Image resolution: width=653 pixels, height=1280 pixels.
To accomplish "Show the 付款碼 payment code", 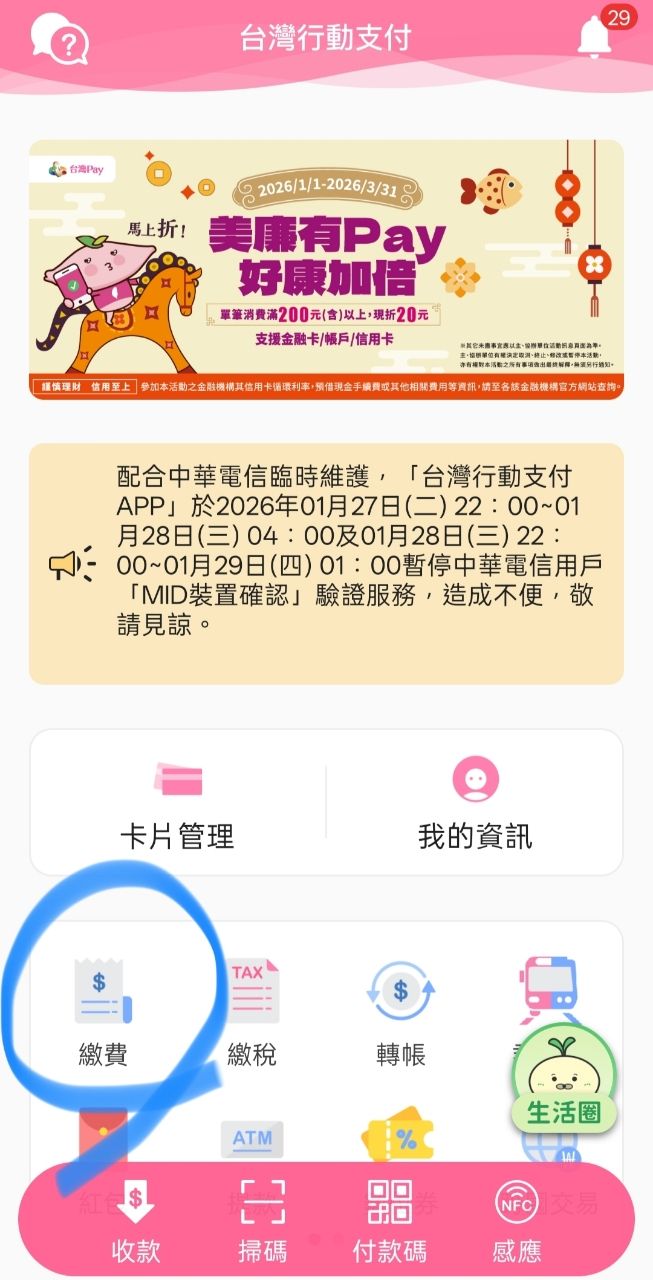I will pyautogui.click(x=390, y=1221).
